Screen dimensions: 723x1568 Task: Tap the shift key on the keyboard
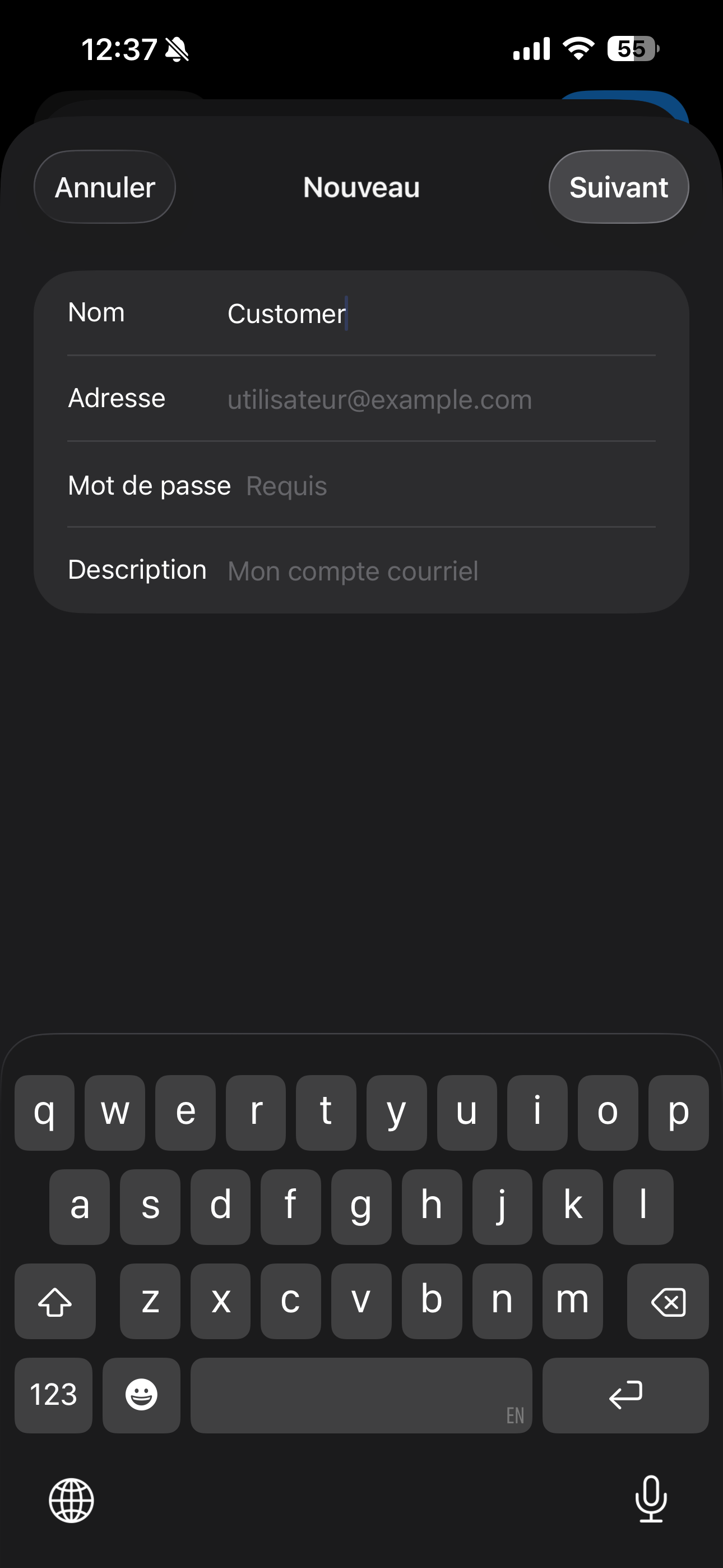[x=55, y=1302]
